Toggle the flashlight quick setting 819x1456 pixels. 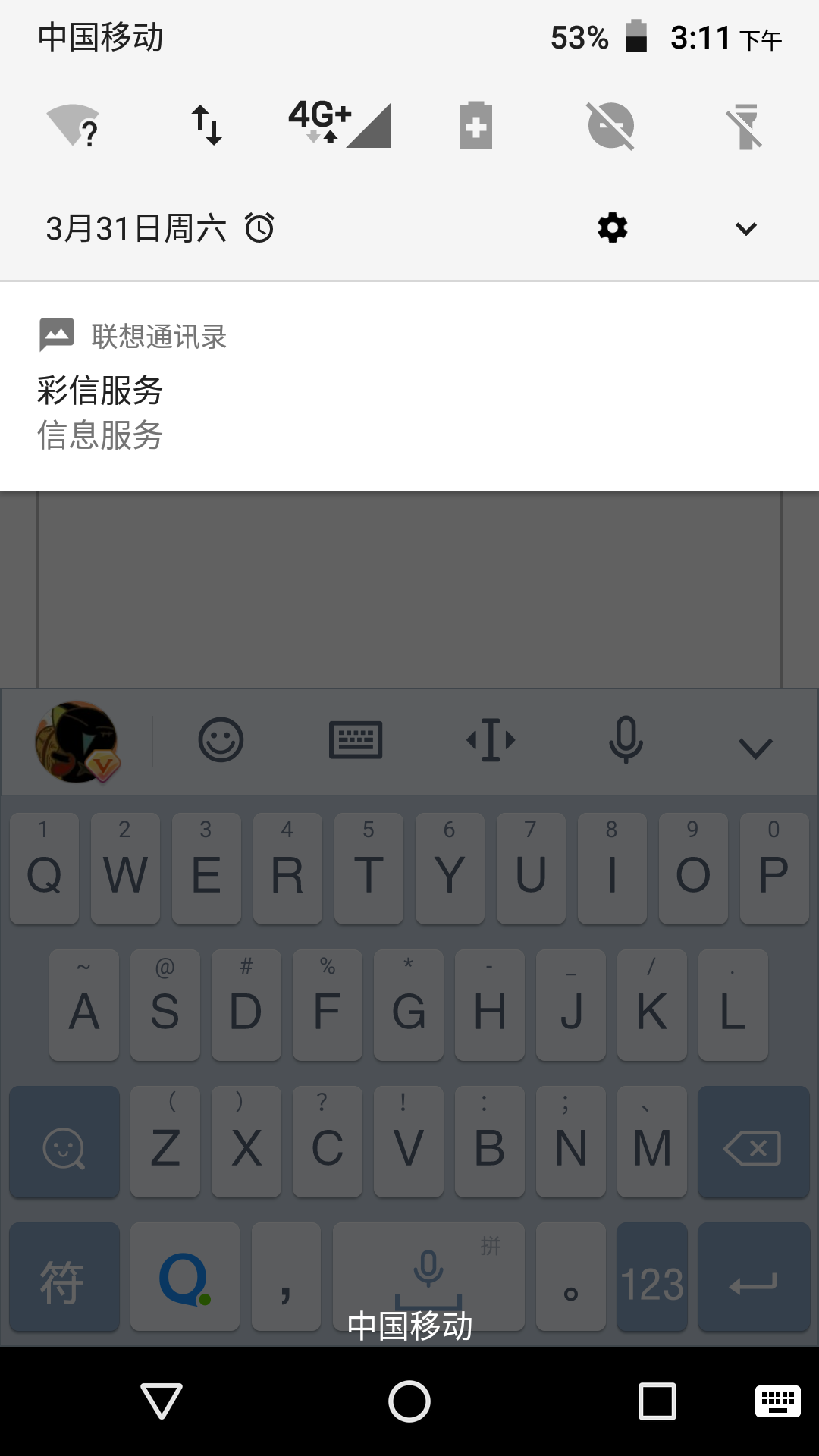745,125
